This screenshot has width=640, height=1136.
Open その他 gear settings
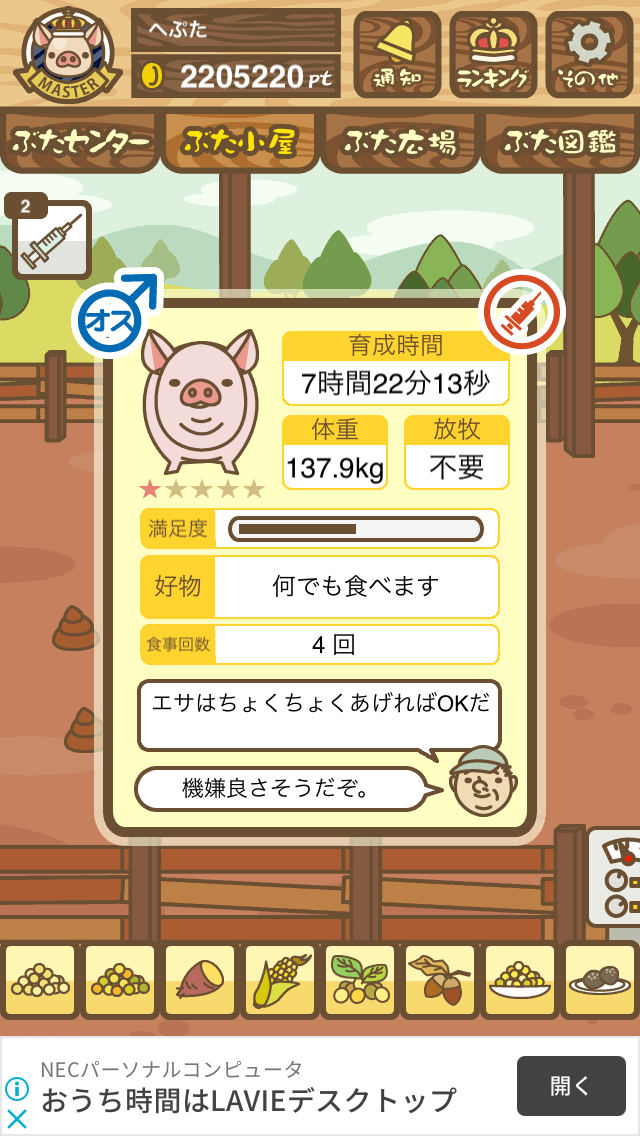click(589, 55)
